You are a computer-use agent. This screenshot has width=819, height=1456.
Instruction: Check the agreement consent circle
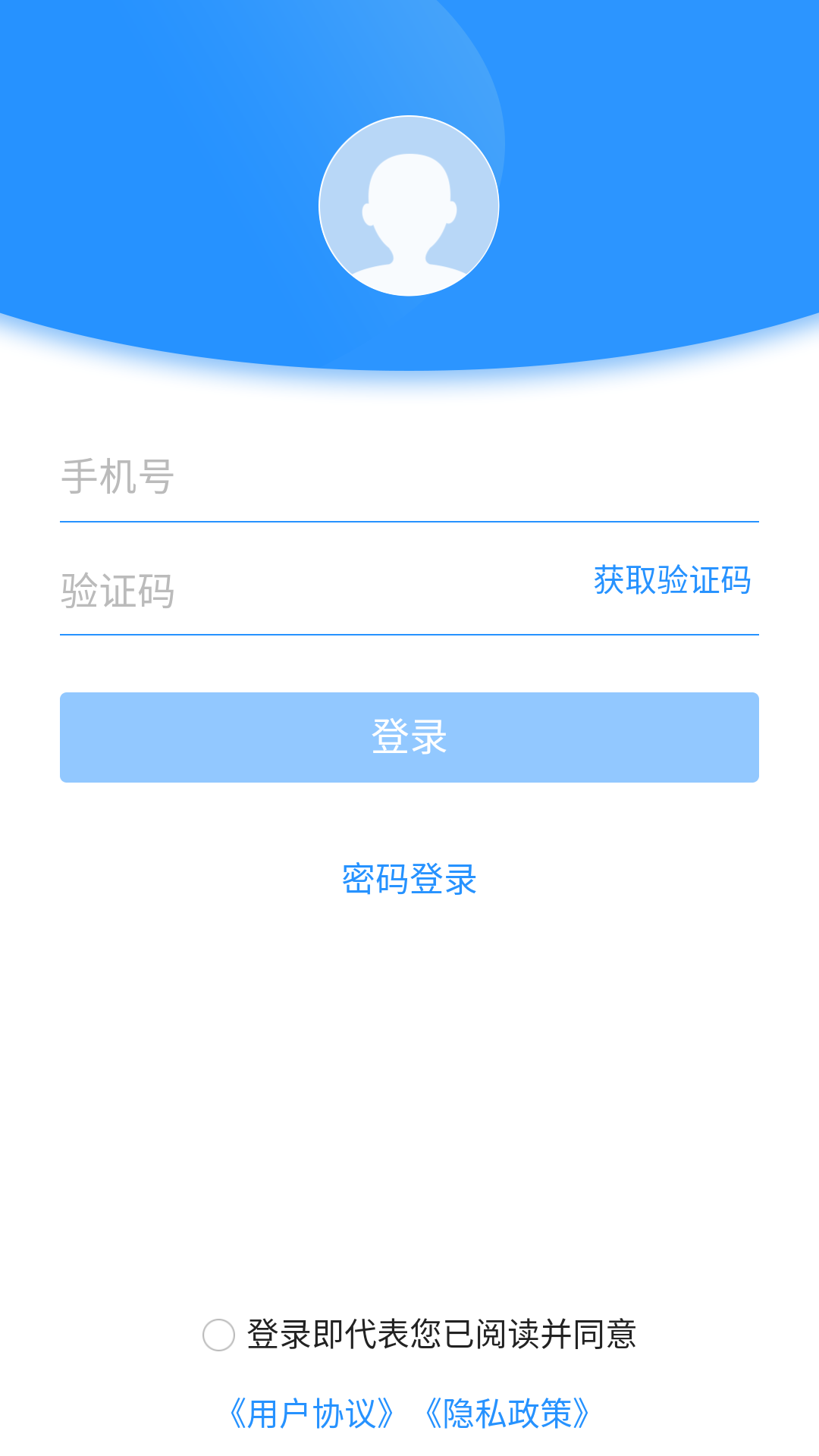pyautogui.click(x=218, y=1335)
